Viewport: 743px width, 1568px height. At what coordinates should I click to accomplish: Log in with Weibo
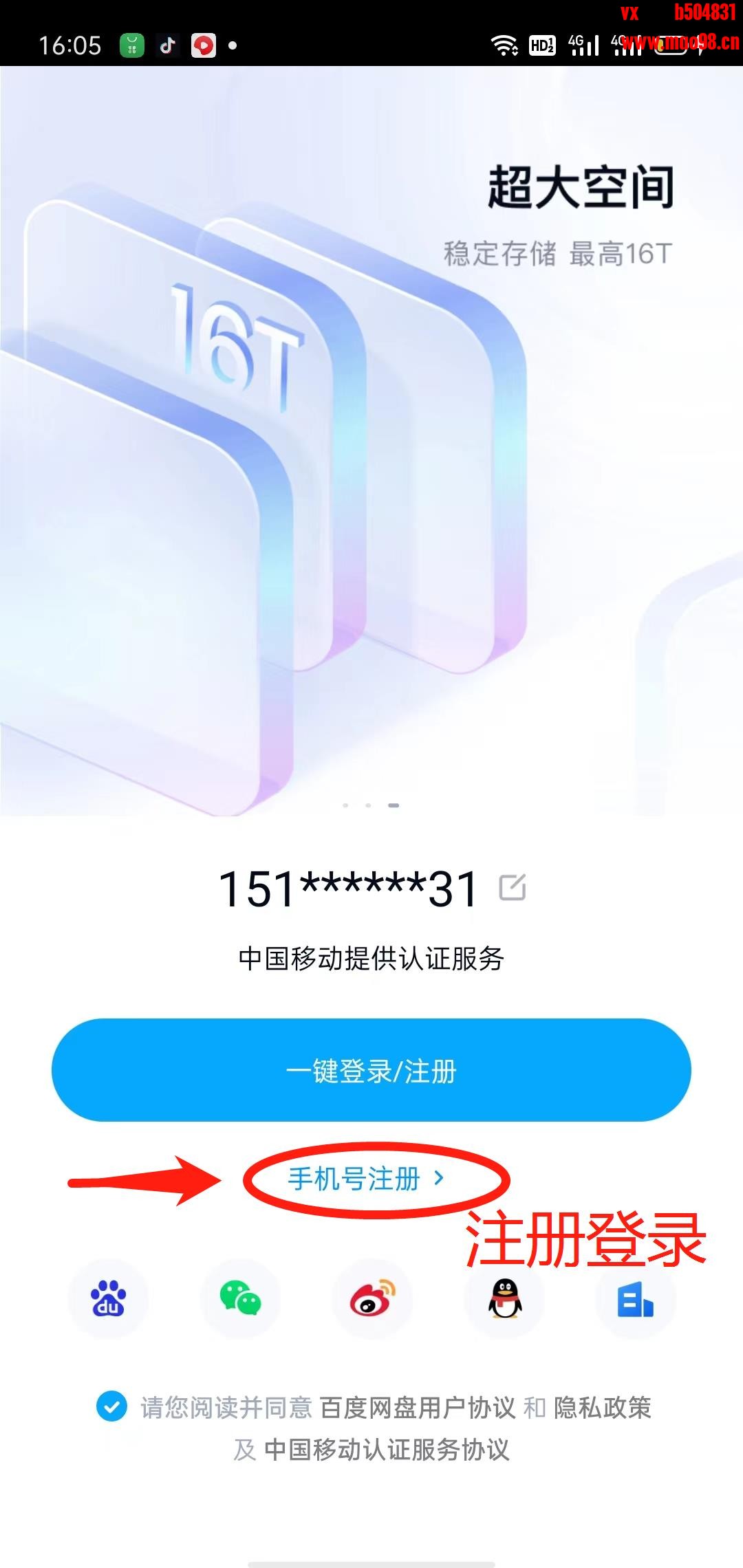click(x=372, y=1298)
